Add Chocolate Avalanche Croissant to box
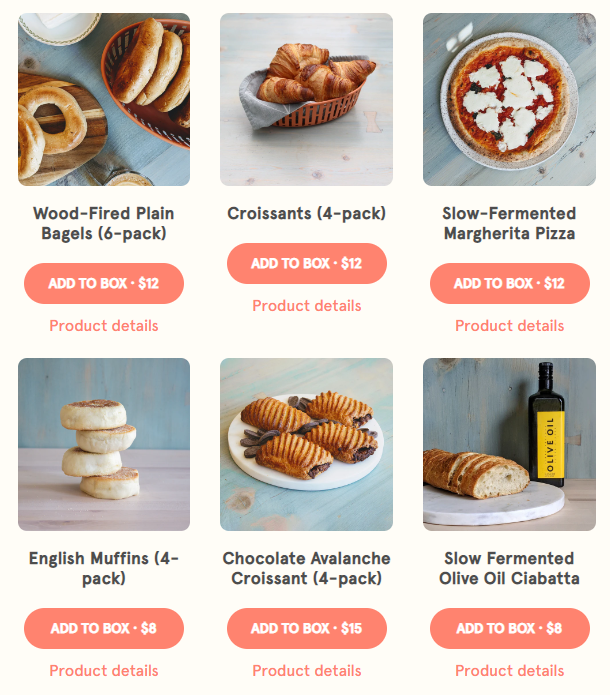This screenshot has width=610, height=695. [306, 628]
